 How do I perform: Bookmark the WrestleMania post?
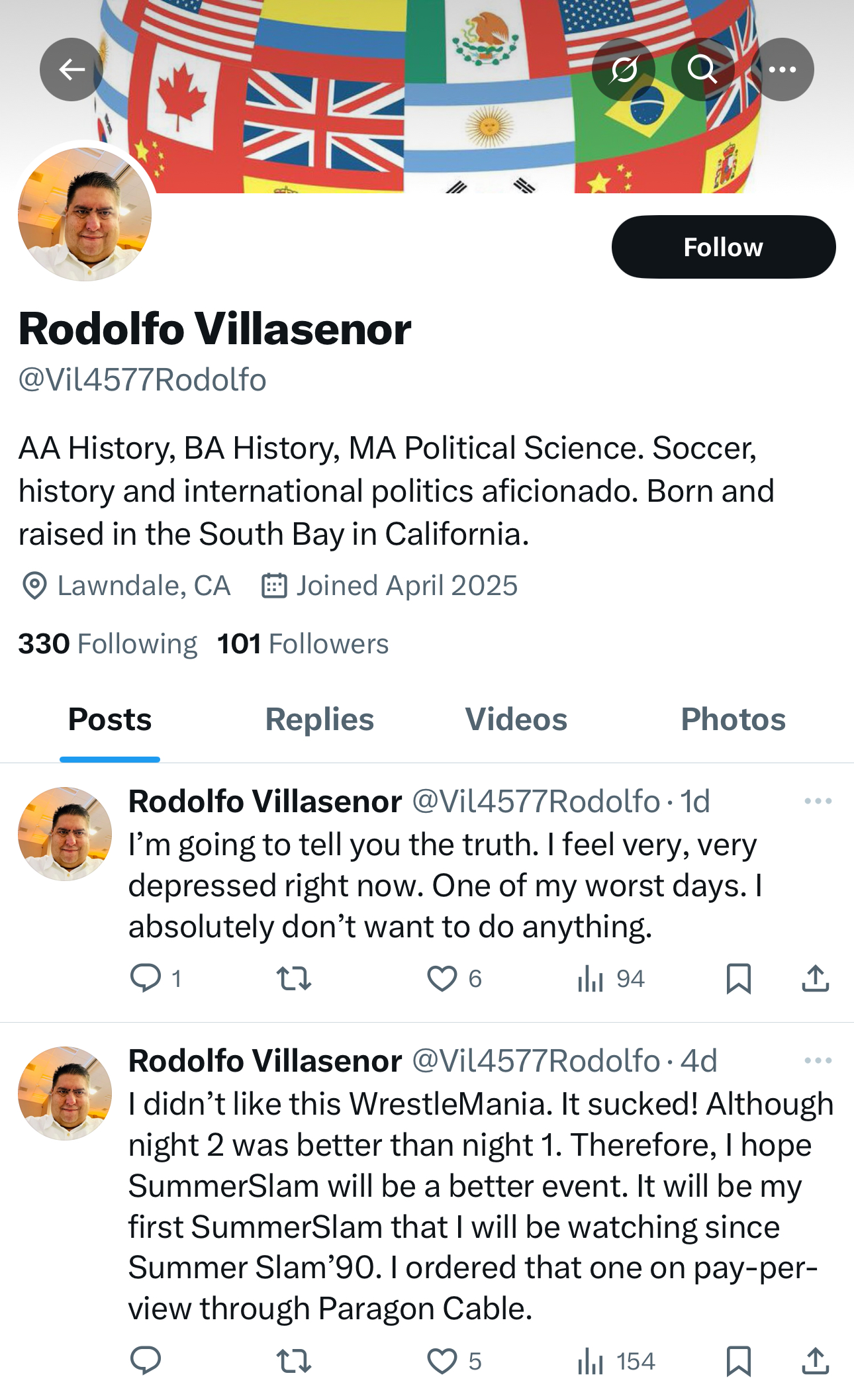point(738,1361)
